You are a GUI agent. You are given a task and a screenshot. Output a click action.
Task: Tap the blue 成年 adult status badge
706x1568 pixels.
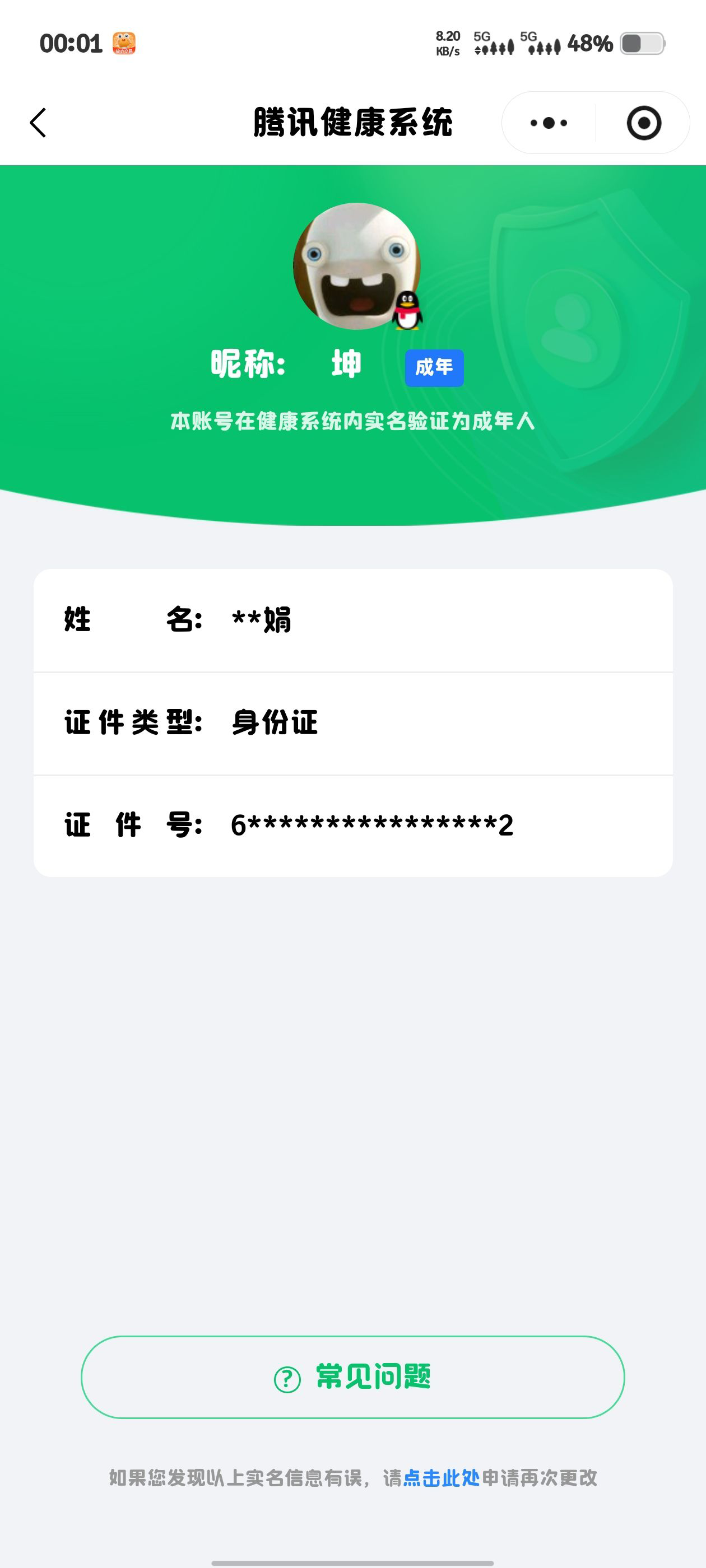click(x=434, y=366)
